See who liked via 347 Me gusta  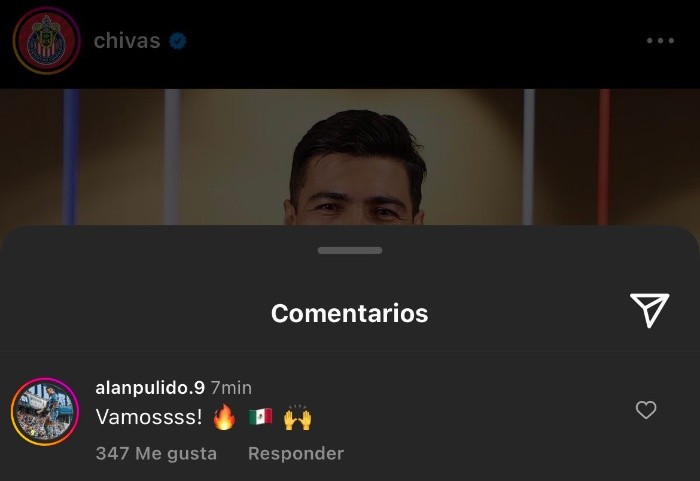click(156, 453)
